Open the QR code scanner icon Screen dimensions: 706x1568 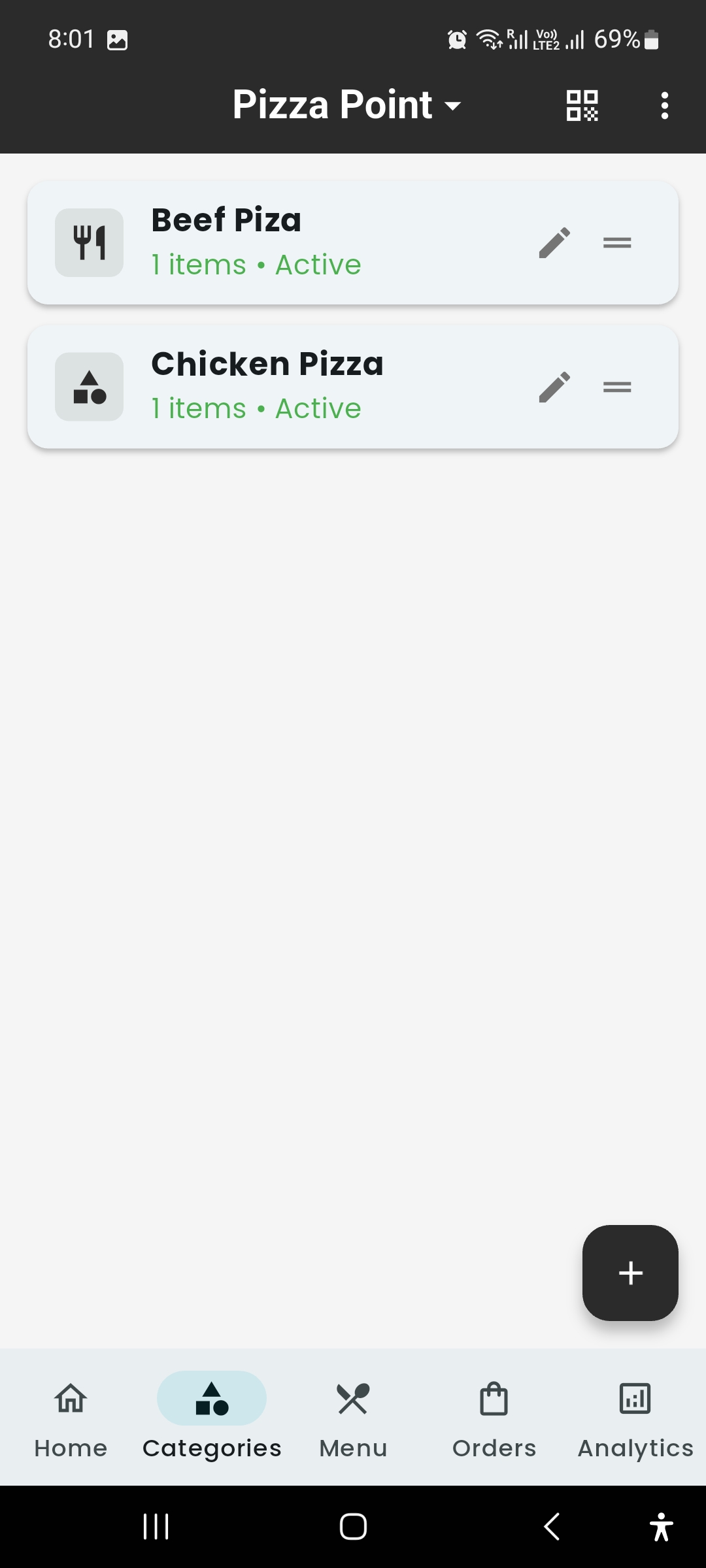point(582,105)
